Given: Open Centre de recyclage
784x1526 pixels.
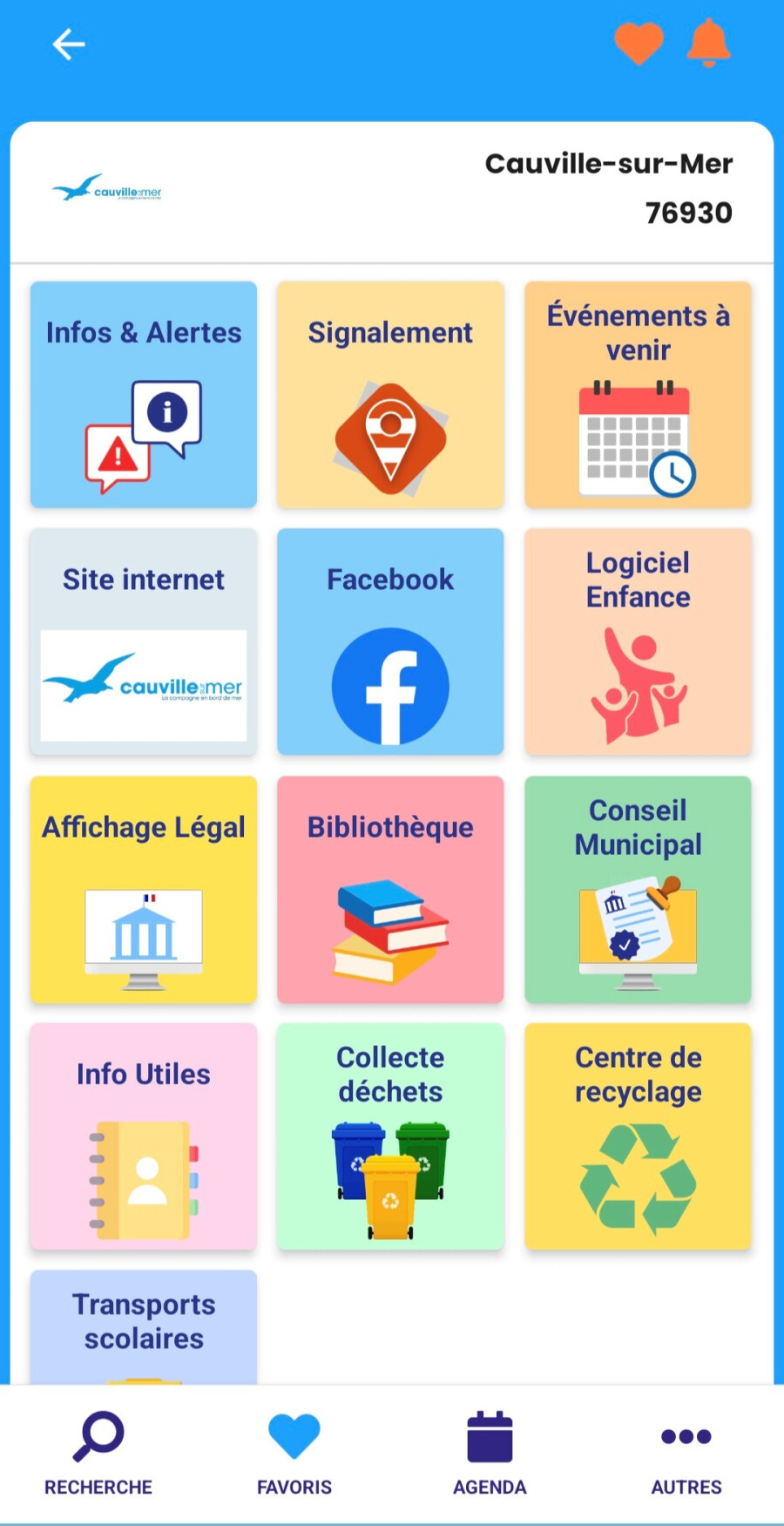Looking at the screenshot, I should [638, 1136].
